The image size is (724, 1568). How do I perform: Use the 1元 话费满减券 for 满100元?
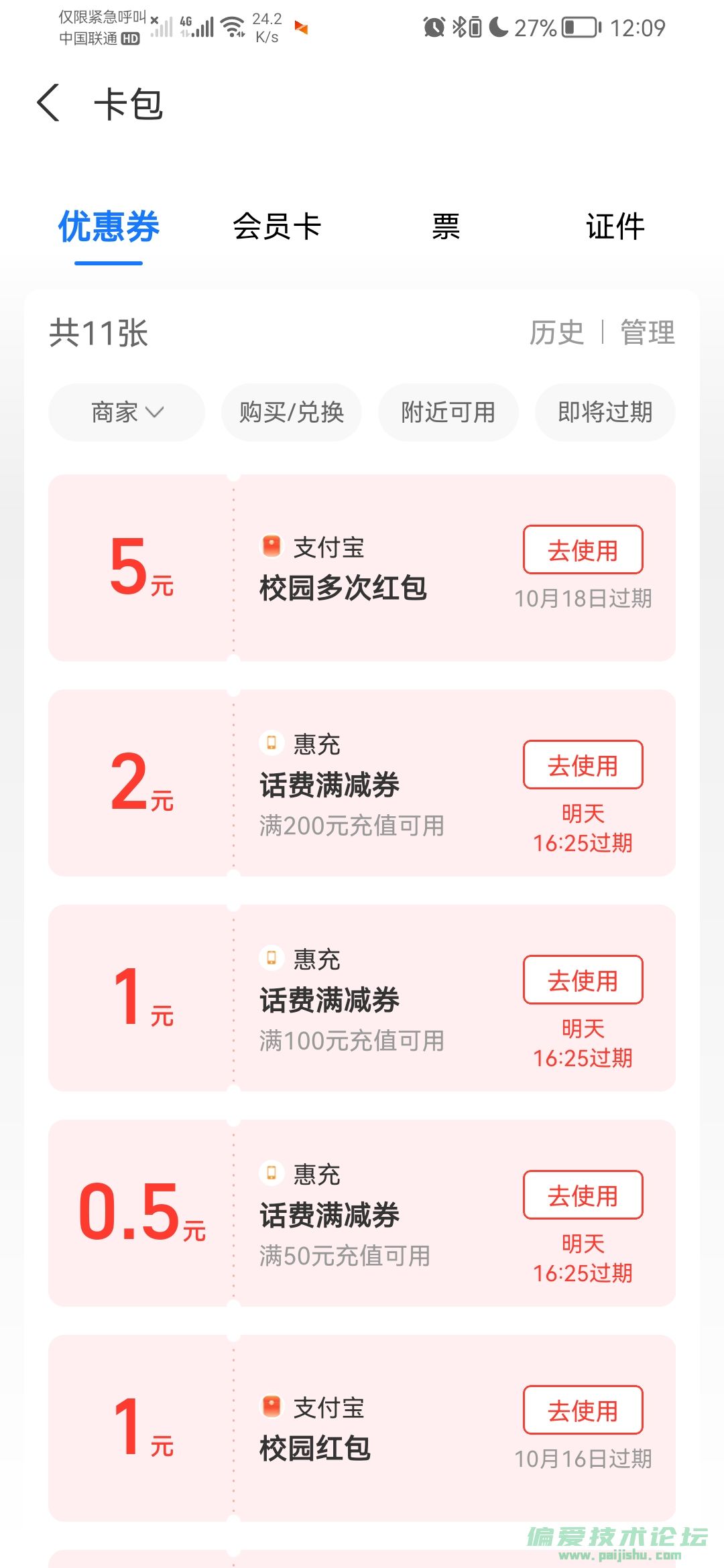coord(583,980)
